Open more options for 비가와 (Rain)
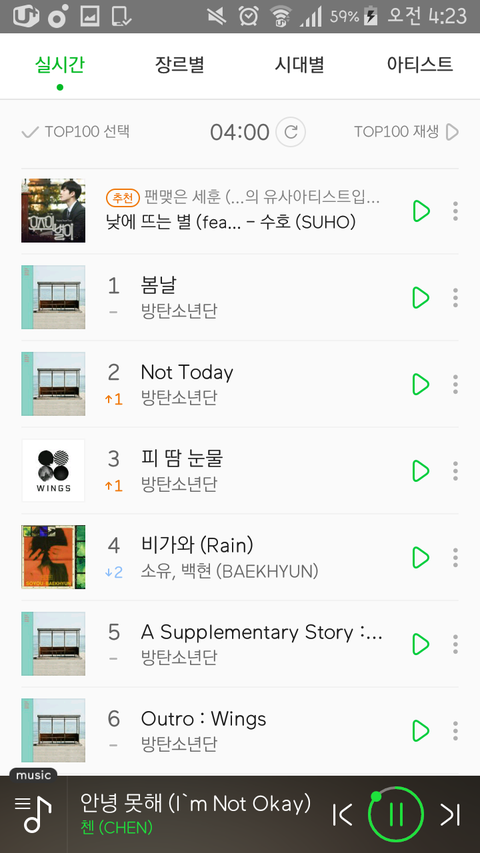The width and height of the screenshot is (480, 853). click(456, 558)
